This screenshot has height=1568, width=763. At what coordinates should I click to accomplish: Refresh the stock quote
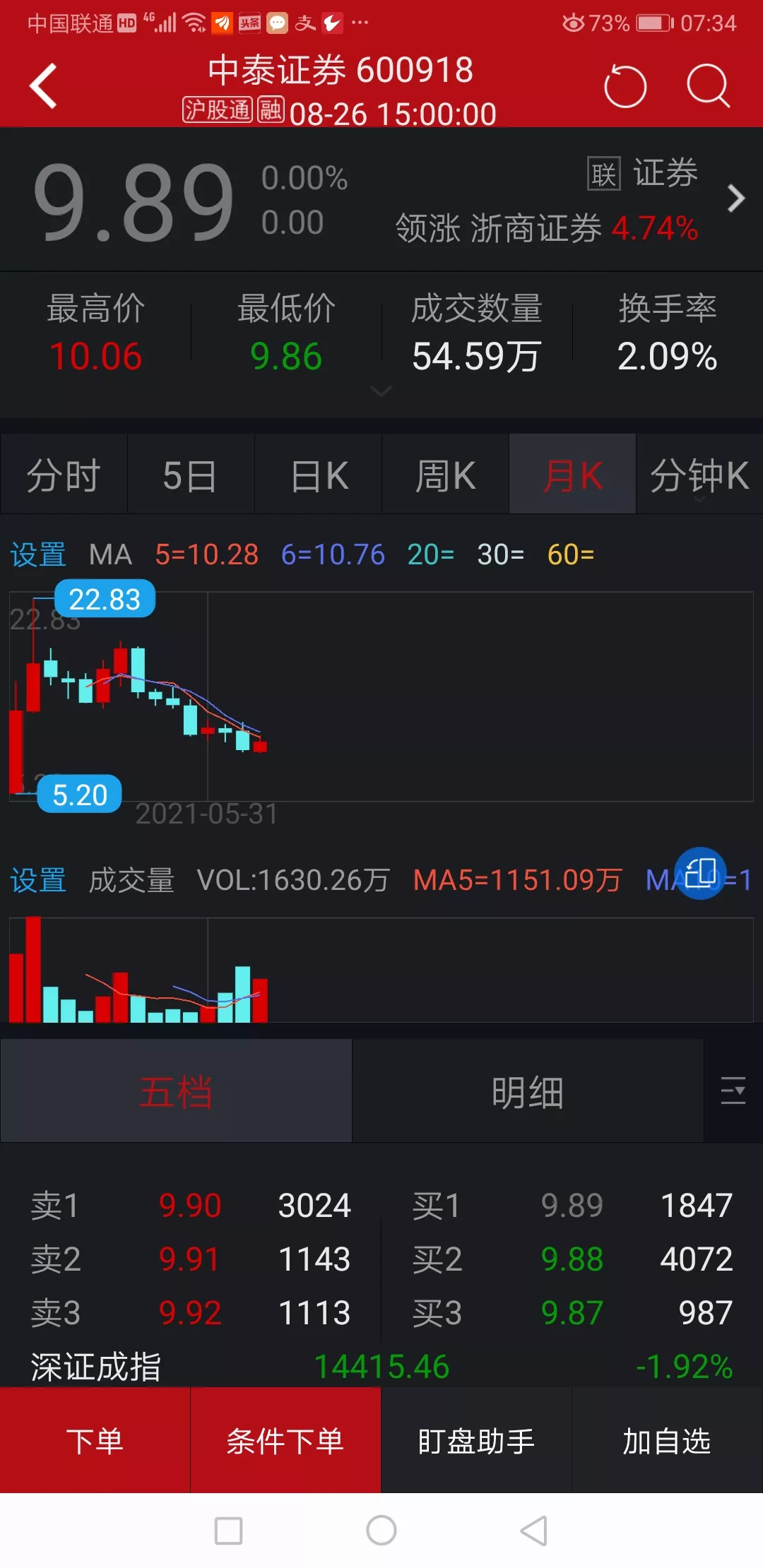tap(625, 86)
